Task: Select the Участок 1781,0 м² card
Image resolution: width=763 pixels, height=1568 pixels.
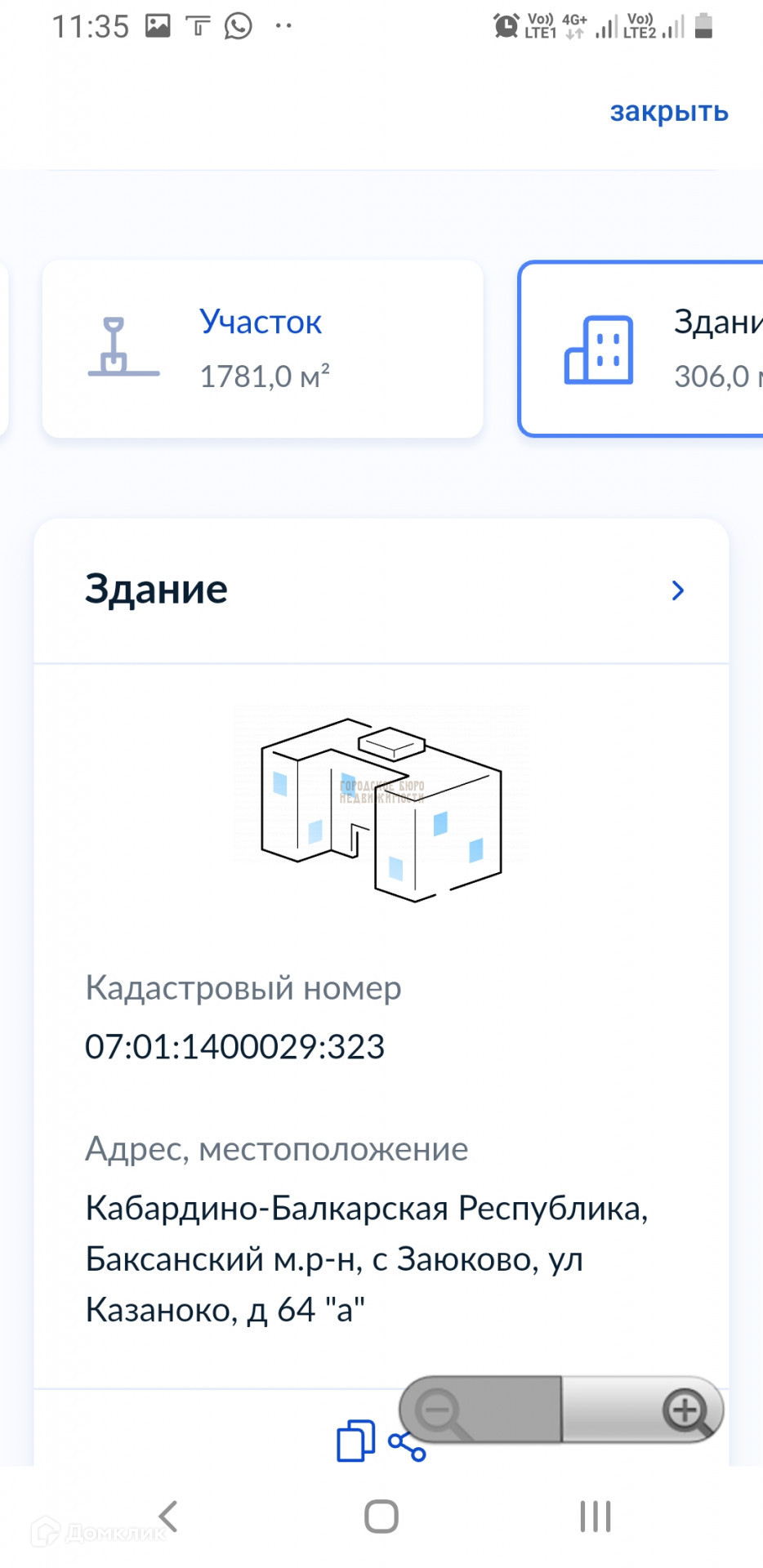Action: click(x=262, y=349)
